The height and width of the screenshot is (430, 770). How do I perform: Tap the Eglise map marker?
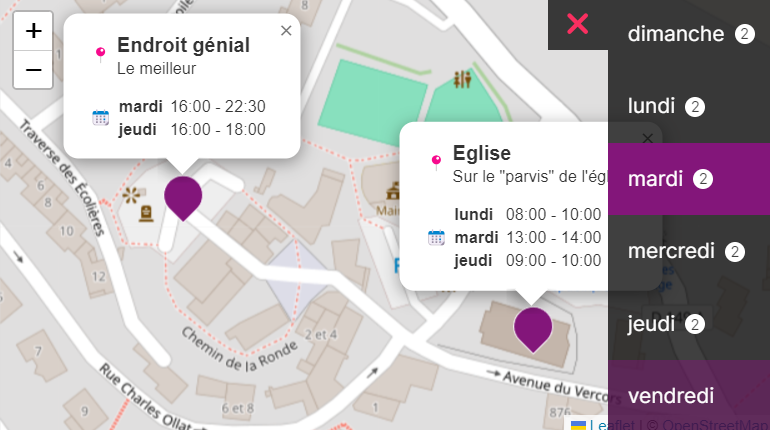(x=533, y=327)
